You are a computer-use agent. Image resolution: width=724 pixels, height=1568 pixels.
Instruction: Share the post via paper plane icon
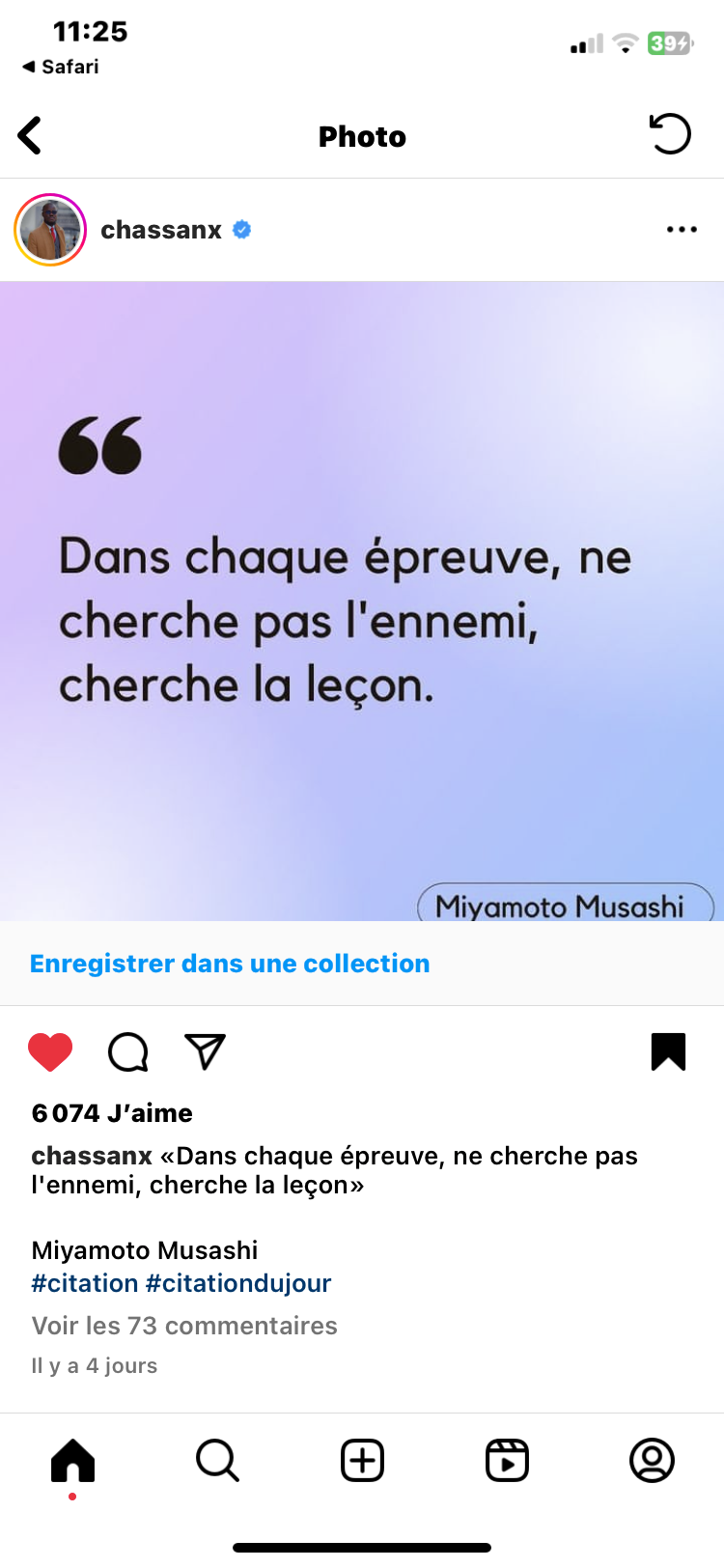pyautogui.click(x=205, y=1051)
